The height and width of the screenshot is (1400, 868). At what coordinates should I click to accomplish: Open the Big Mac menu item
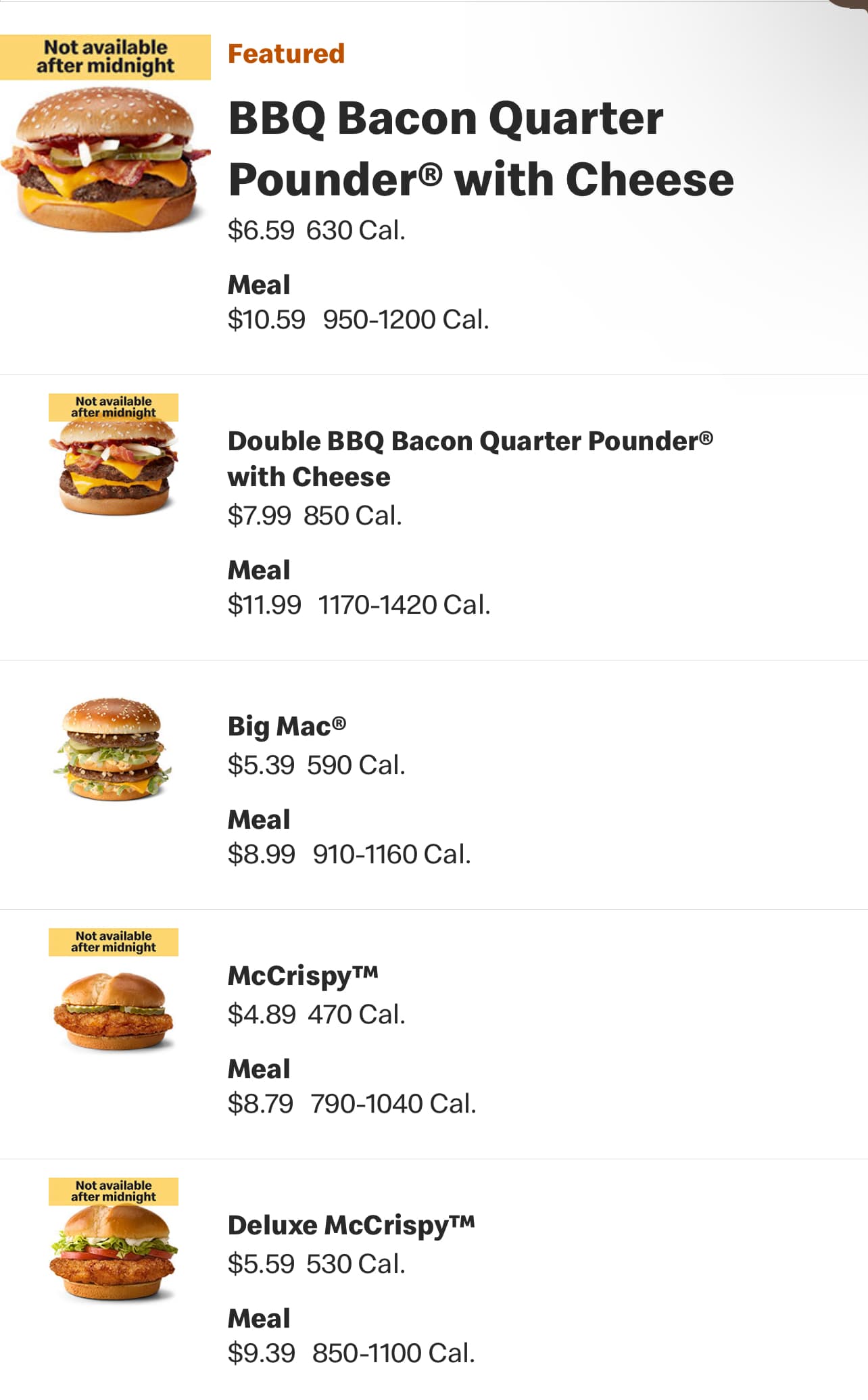click(x=434, y=785)
